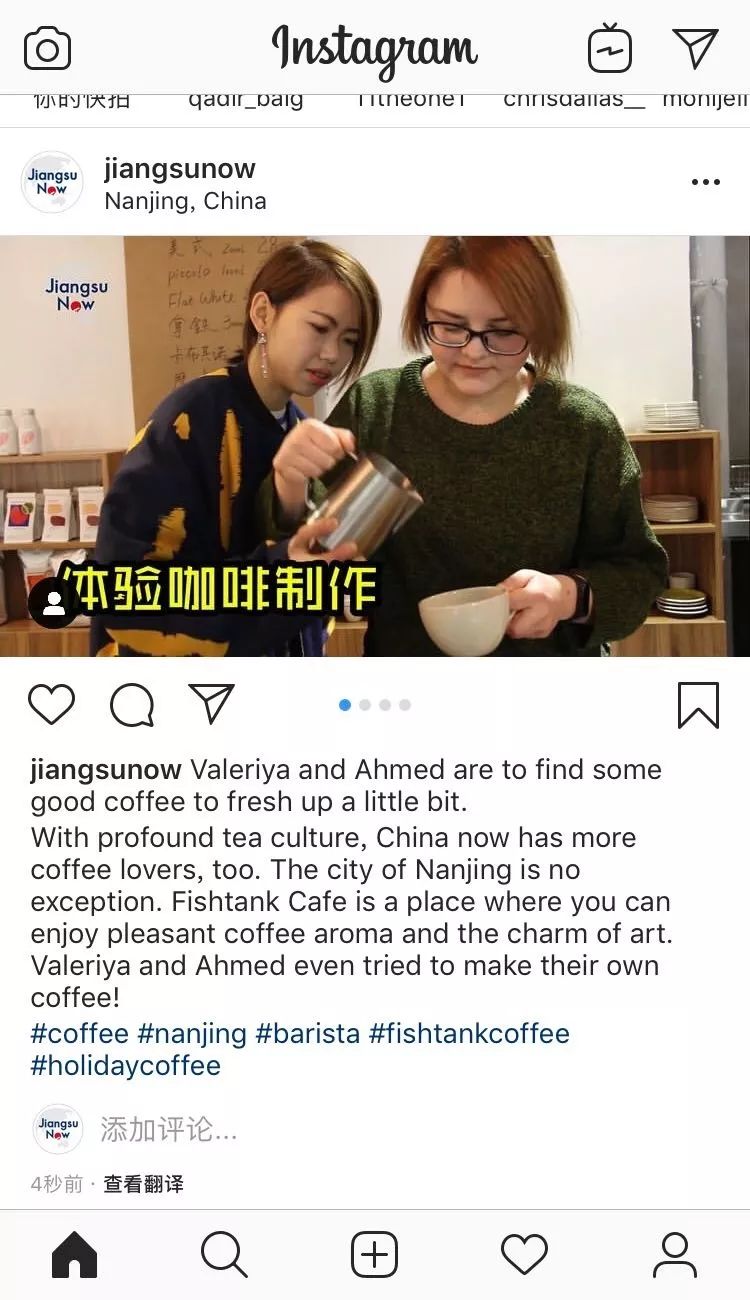750x1300 pixels.
Task: Create a new post with plus tab
Action: pyautogui.click(x=374, y=1254)
